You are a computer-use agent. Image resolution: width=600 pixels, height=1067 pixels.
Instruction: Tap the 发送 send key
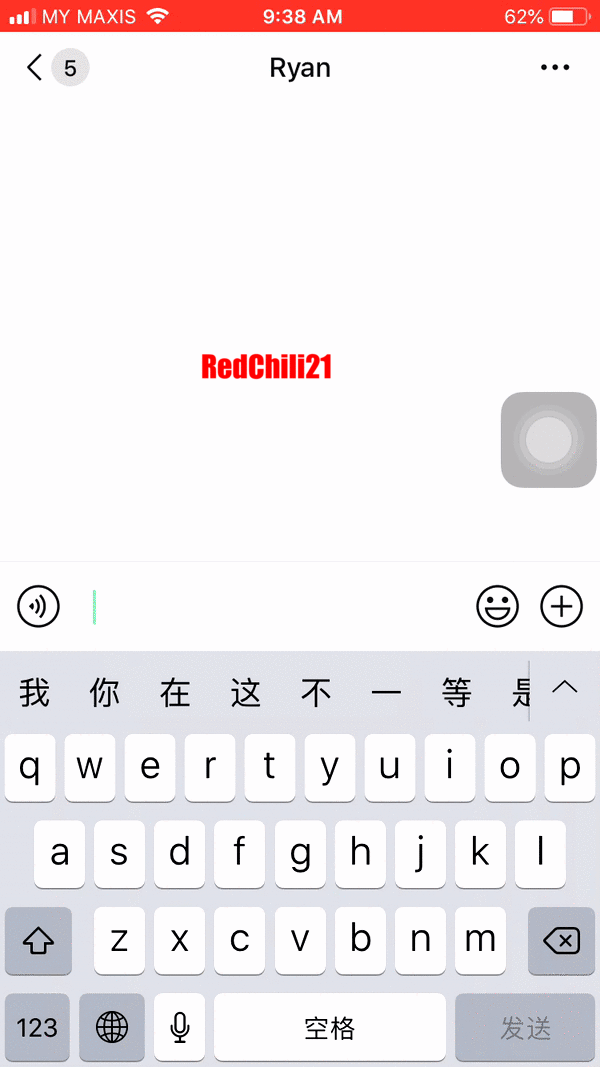(x=525, y=1027)
